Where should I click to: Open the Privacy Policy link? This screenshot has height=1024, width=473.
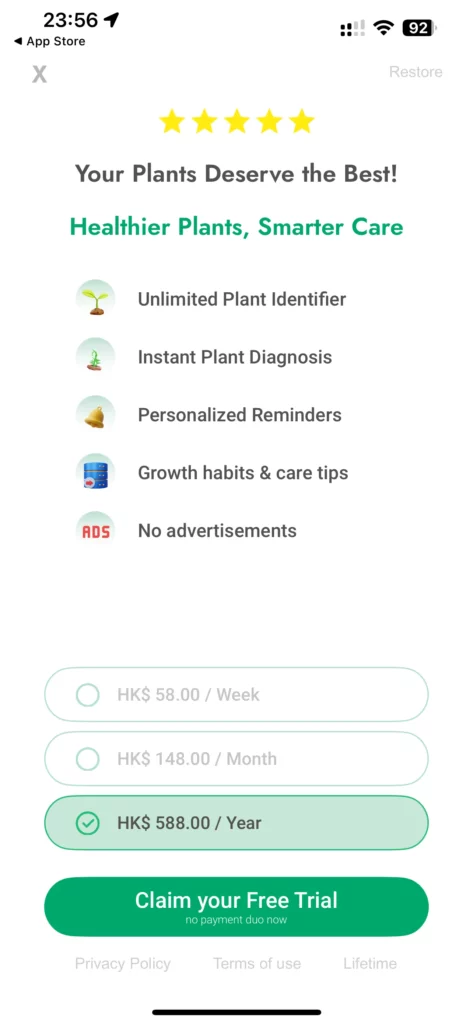point(123,963)
